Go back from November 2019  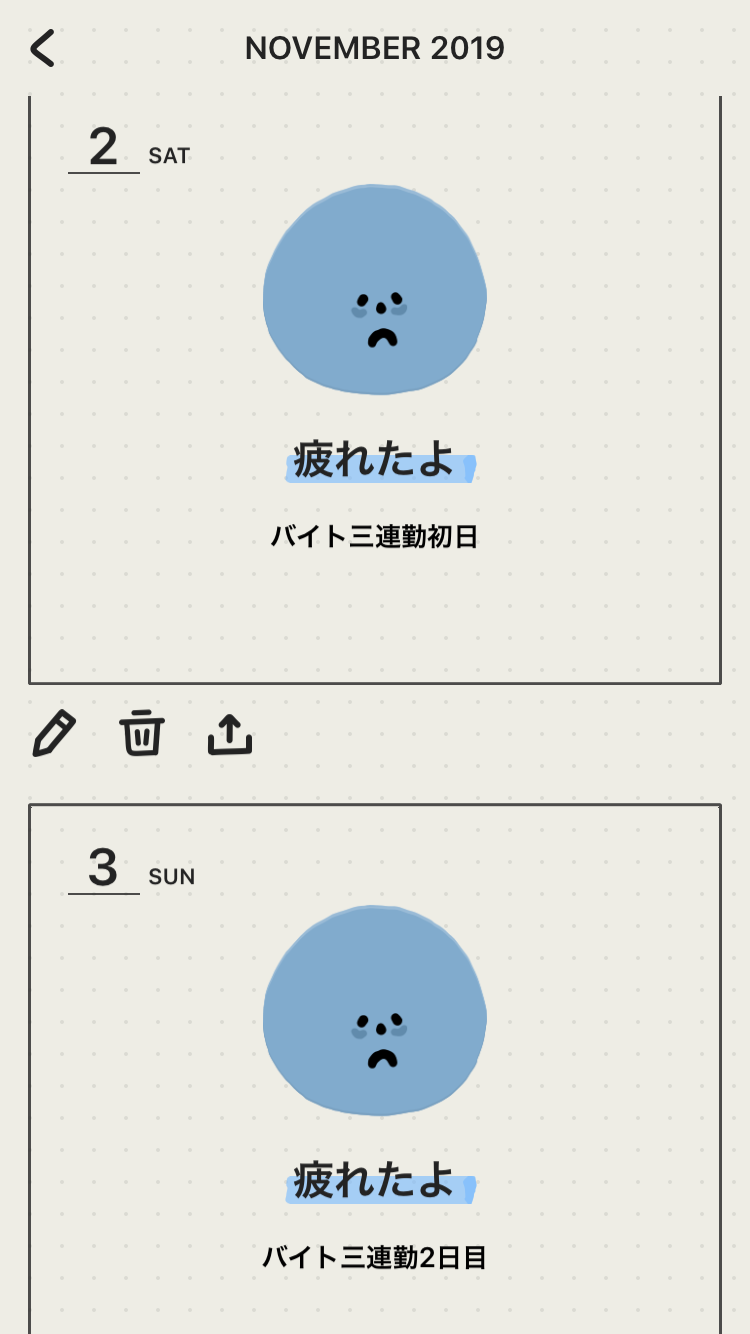pos(42,48)
